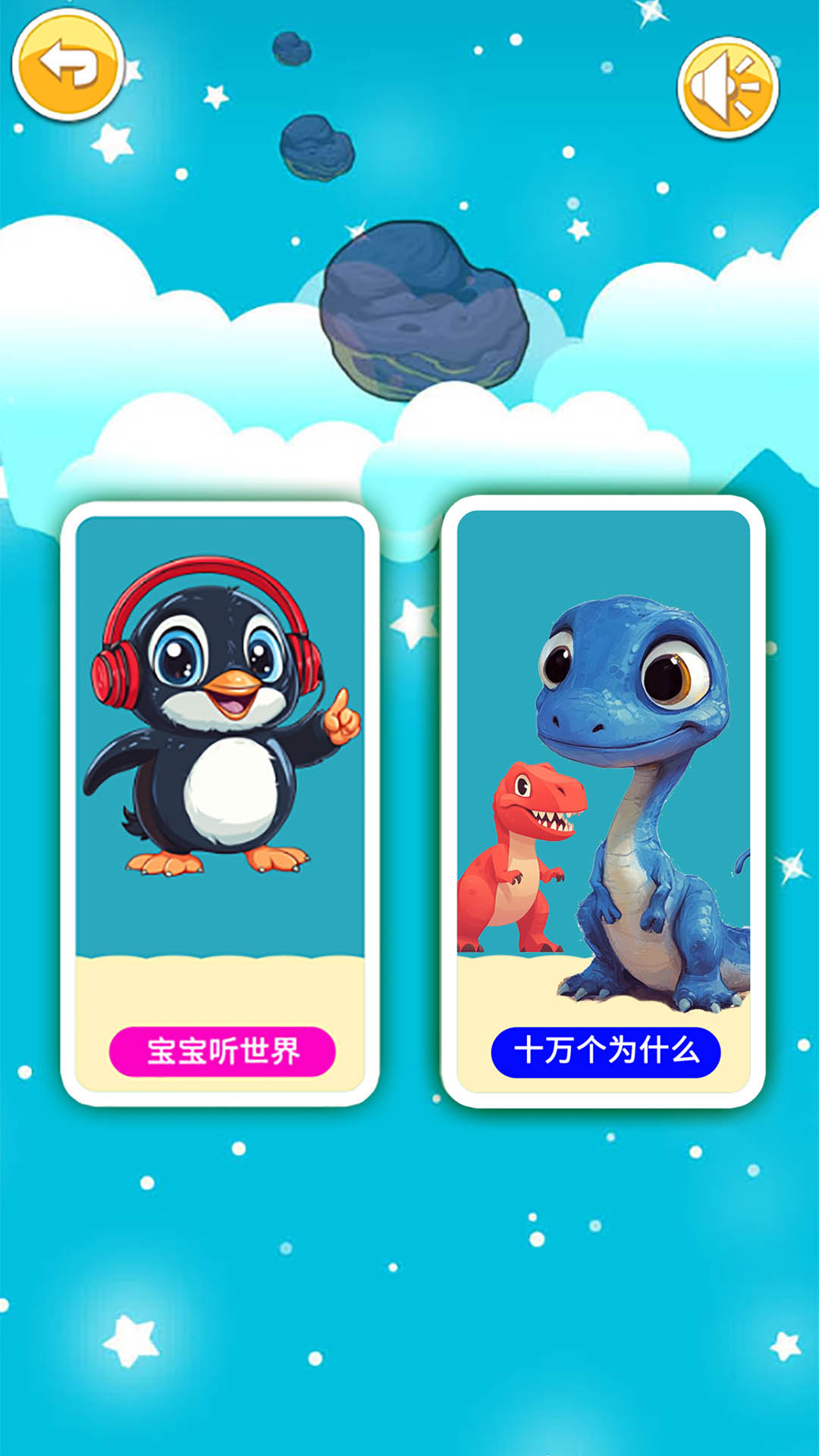Viewport: 819px width, 1456px height.
Task: Go back with the orange arrow button
Action: [68, 65]
